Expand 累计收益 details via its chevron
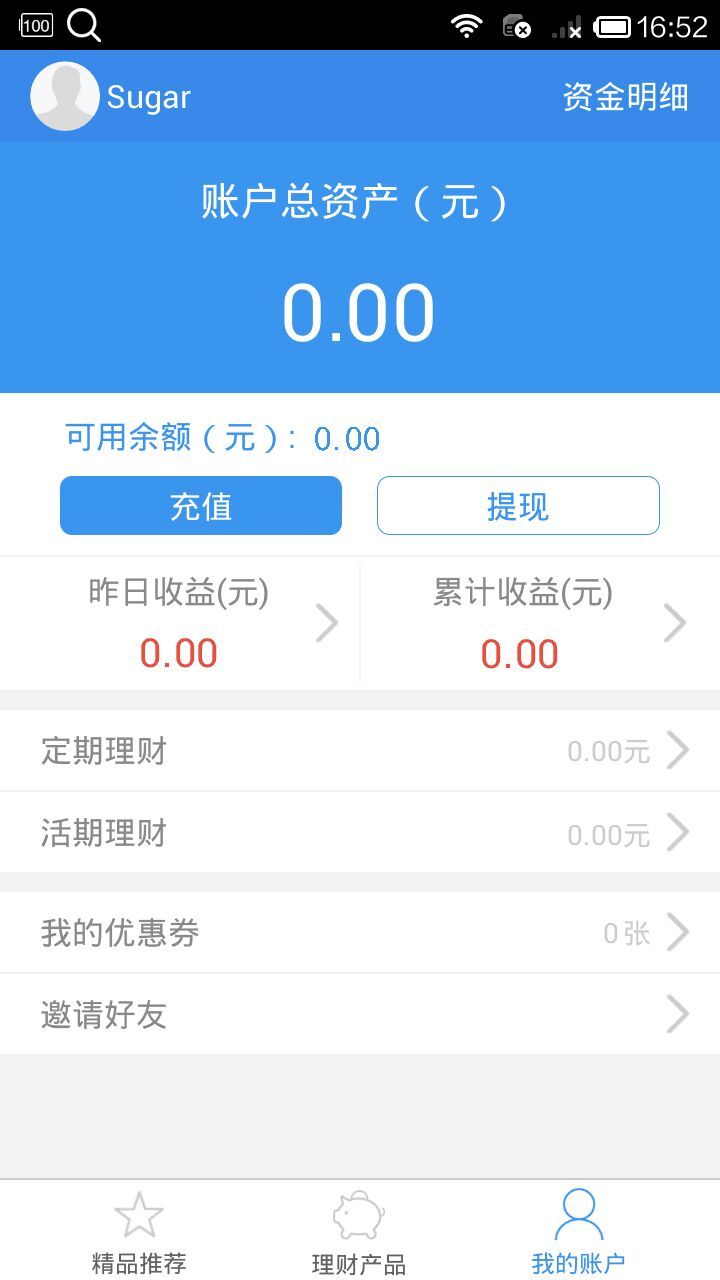Viewport: 720px width, 1280px height. tap(674, 622)
